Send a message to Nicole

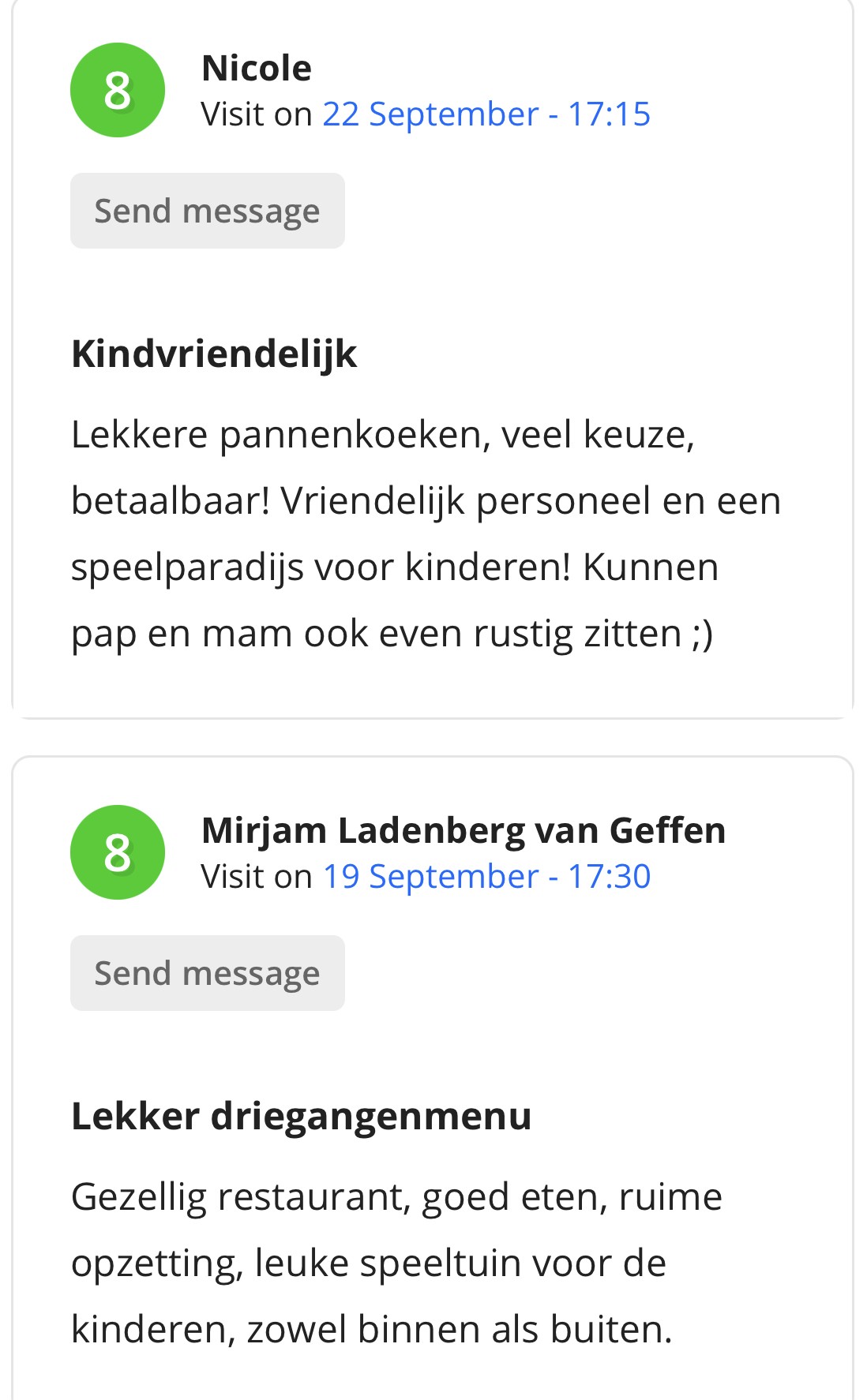click(x=208, y=211)
